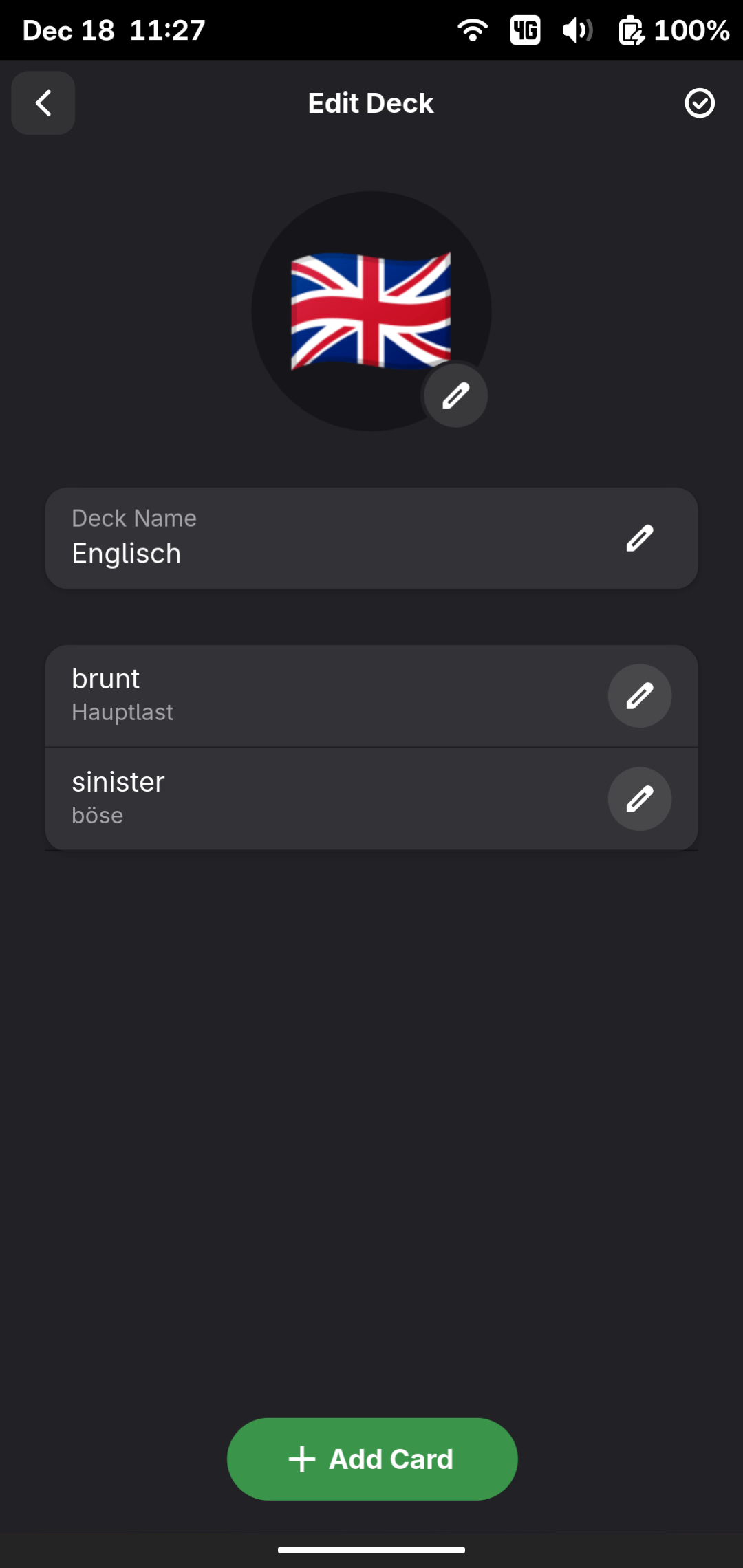
Task: Go back from Edit Deck
Action: point(43,103)
